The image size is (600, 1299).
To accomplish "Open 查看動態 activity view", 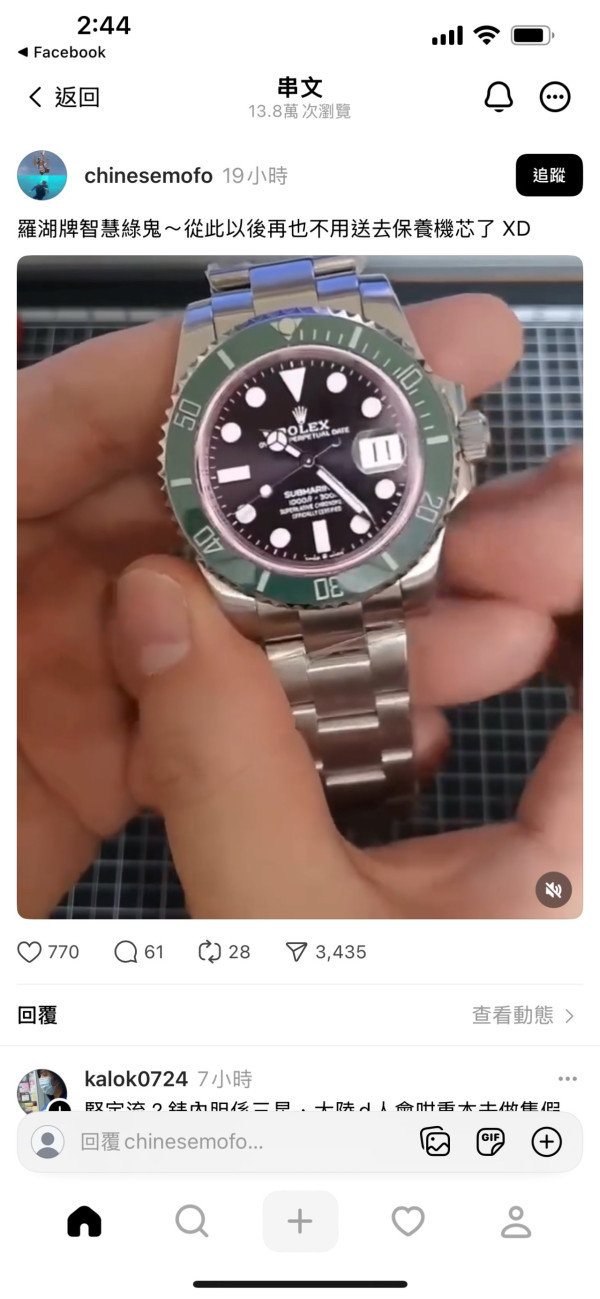I will [x=523, y=1015].
